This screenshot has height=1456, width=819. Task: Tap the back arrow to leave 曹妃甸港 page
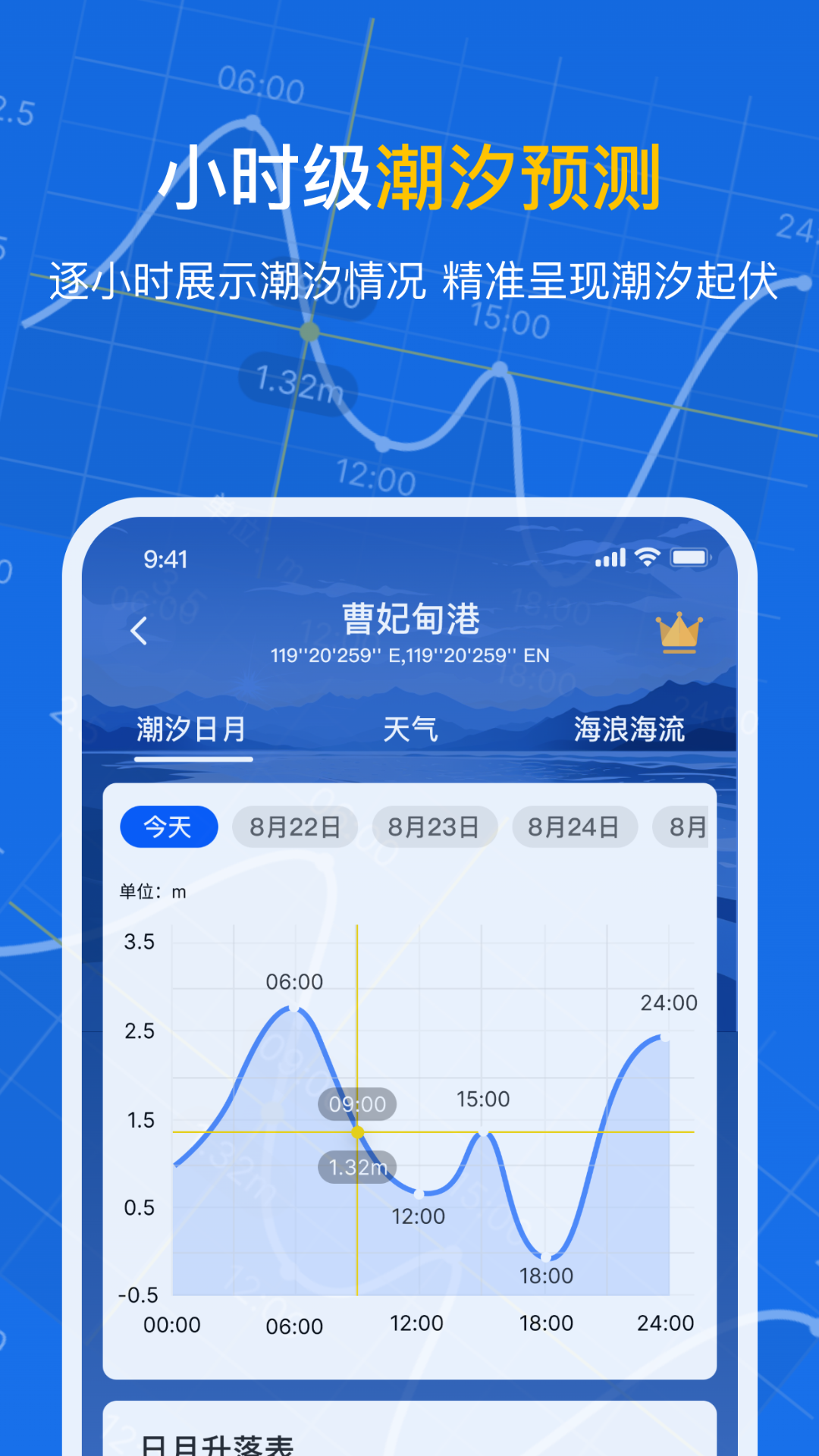(x=140, y=632)
